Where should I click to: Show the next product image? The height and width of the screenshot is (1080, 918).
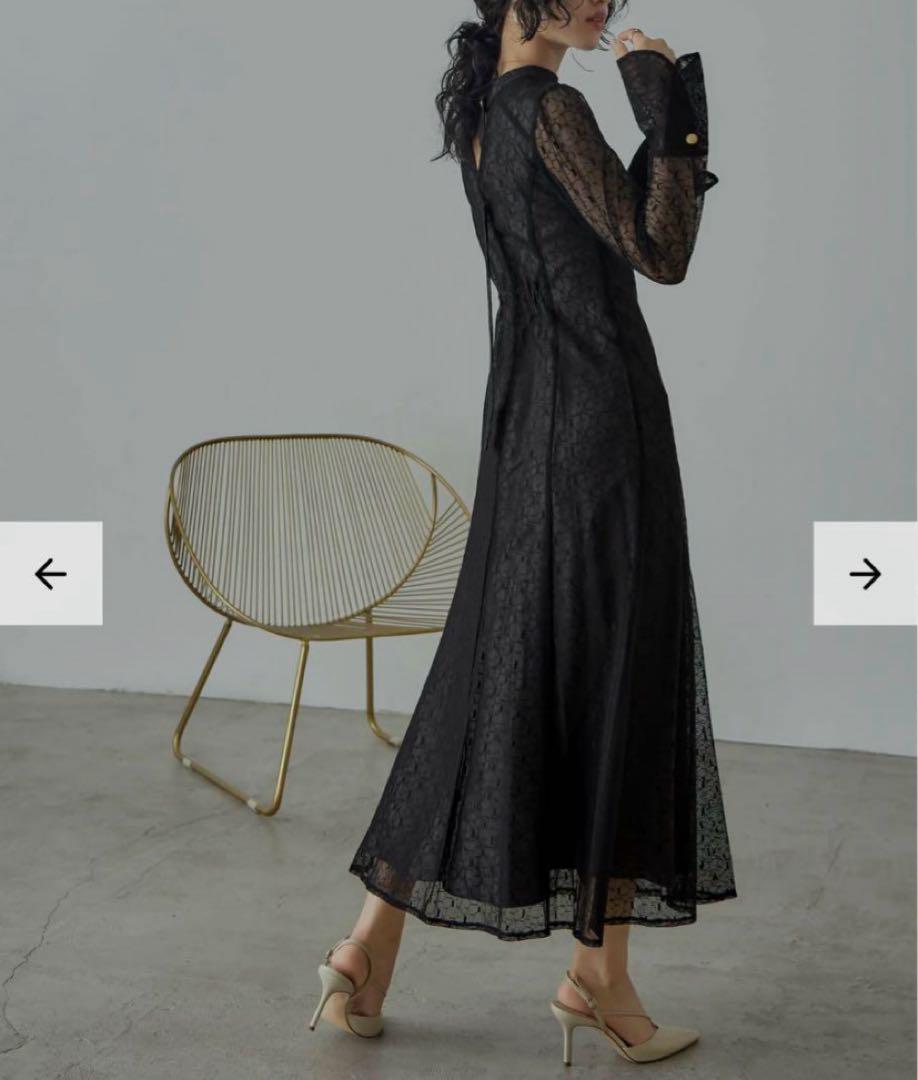click(865, 573)
